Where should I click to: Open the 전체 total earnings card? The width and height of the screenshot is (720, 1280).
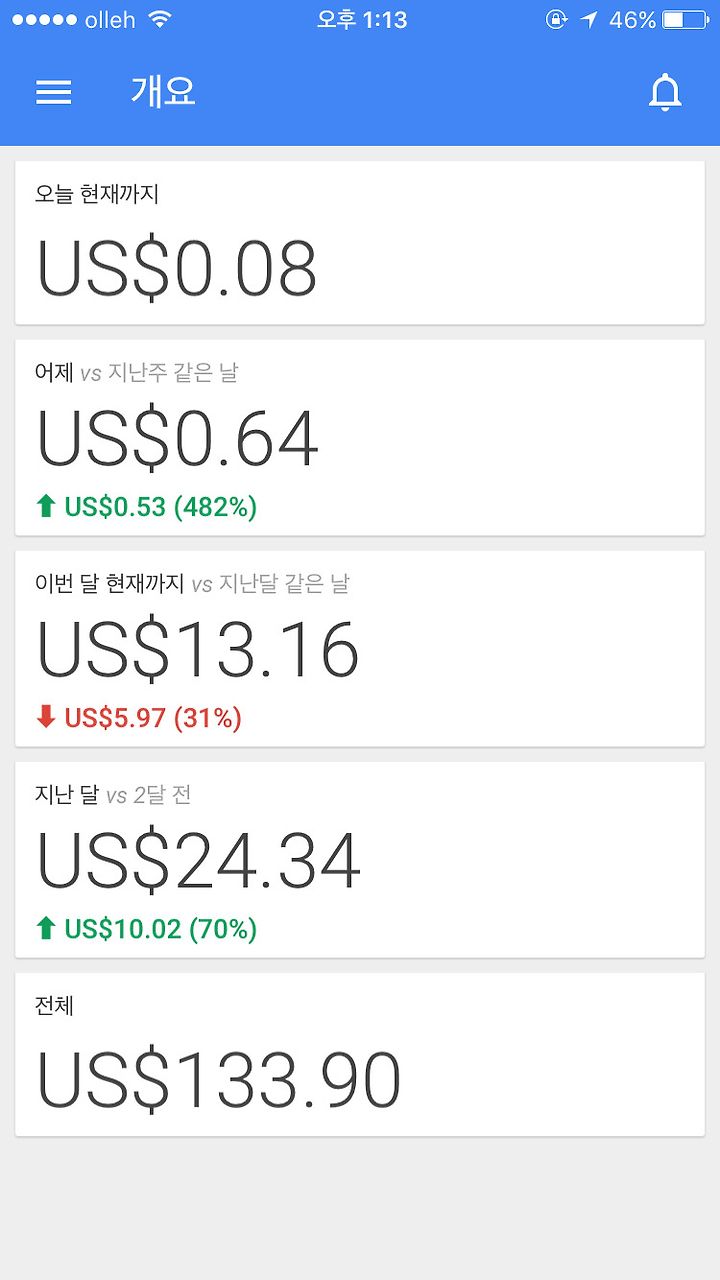point(360,1055)
